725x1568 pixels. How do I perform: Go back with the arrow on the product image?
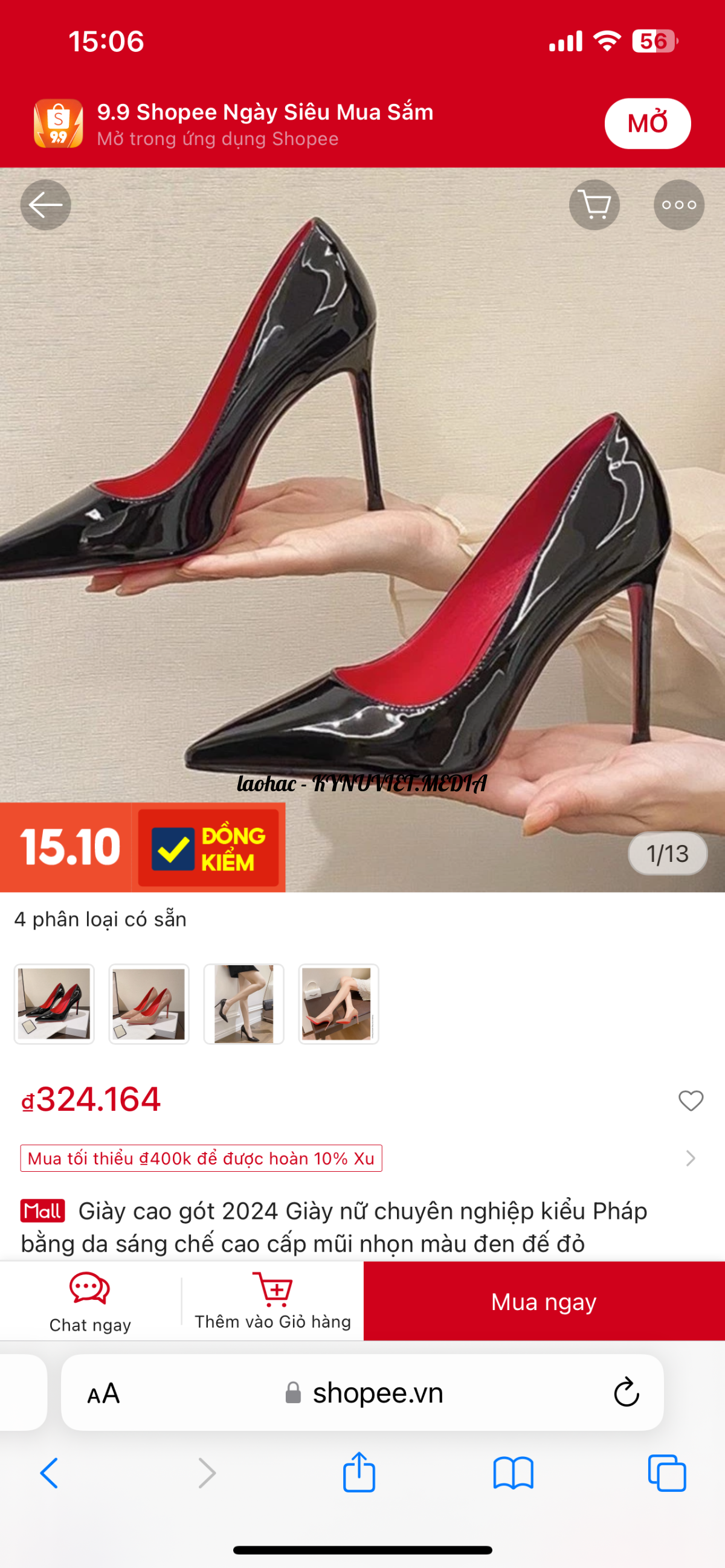click(x=46, y=205)
